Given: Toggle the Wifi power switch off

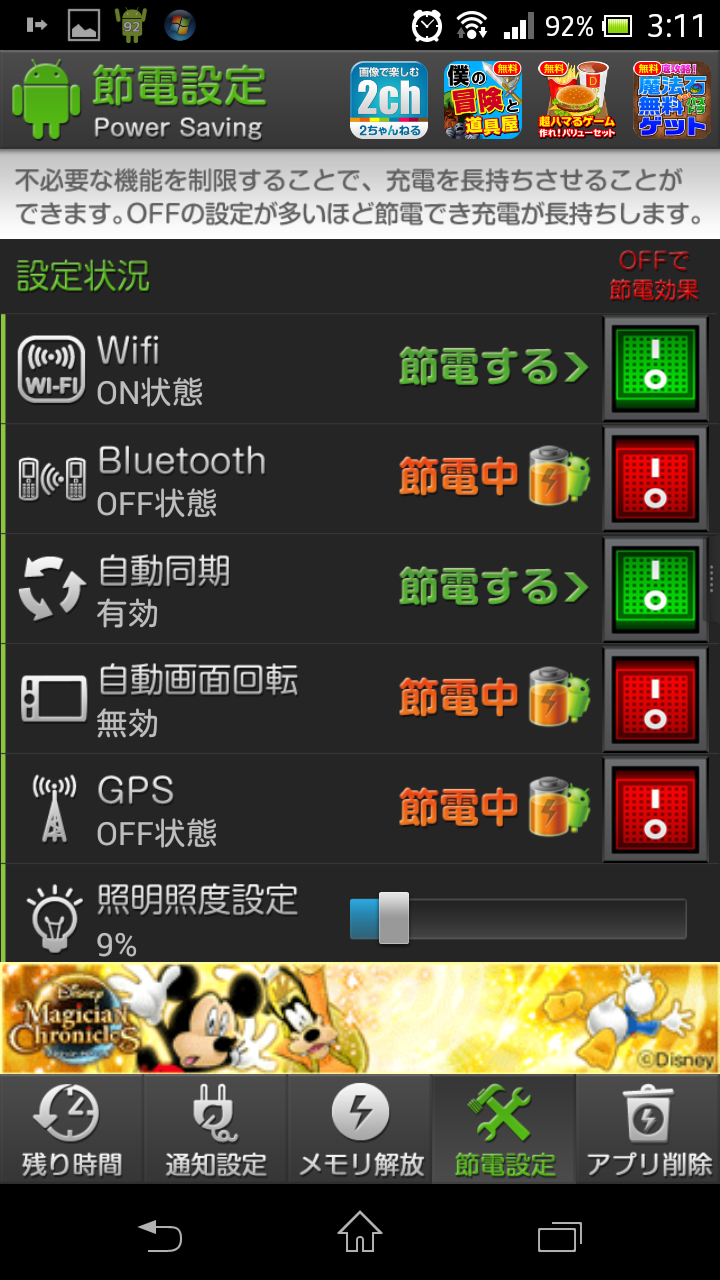Looking at the screenshot, I should [655, 368].
